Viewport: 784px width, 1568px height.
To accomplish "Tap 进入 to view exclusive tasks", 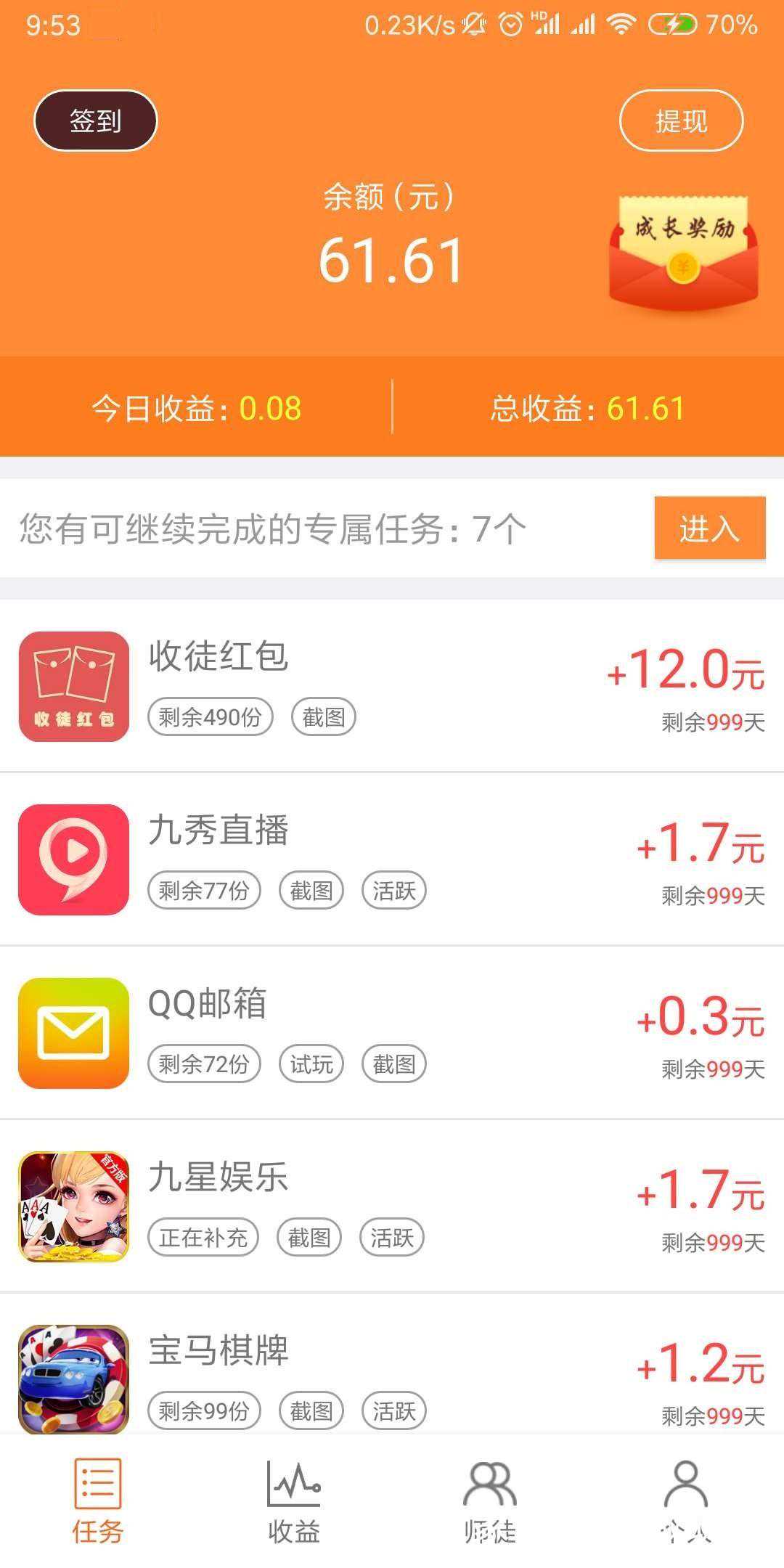I will click(709, 528).
